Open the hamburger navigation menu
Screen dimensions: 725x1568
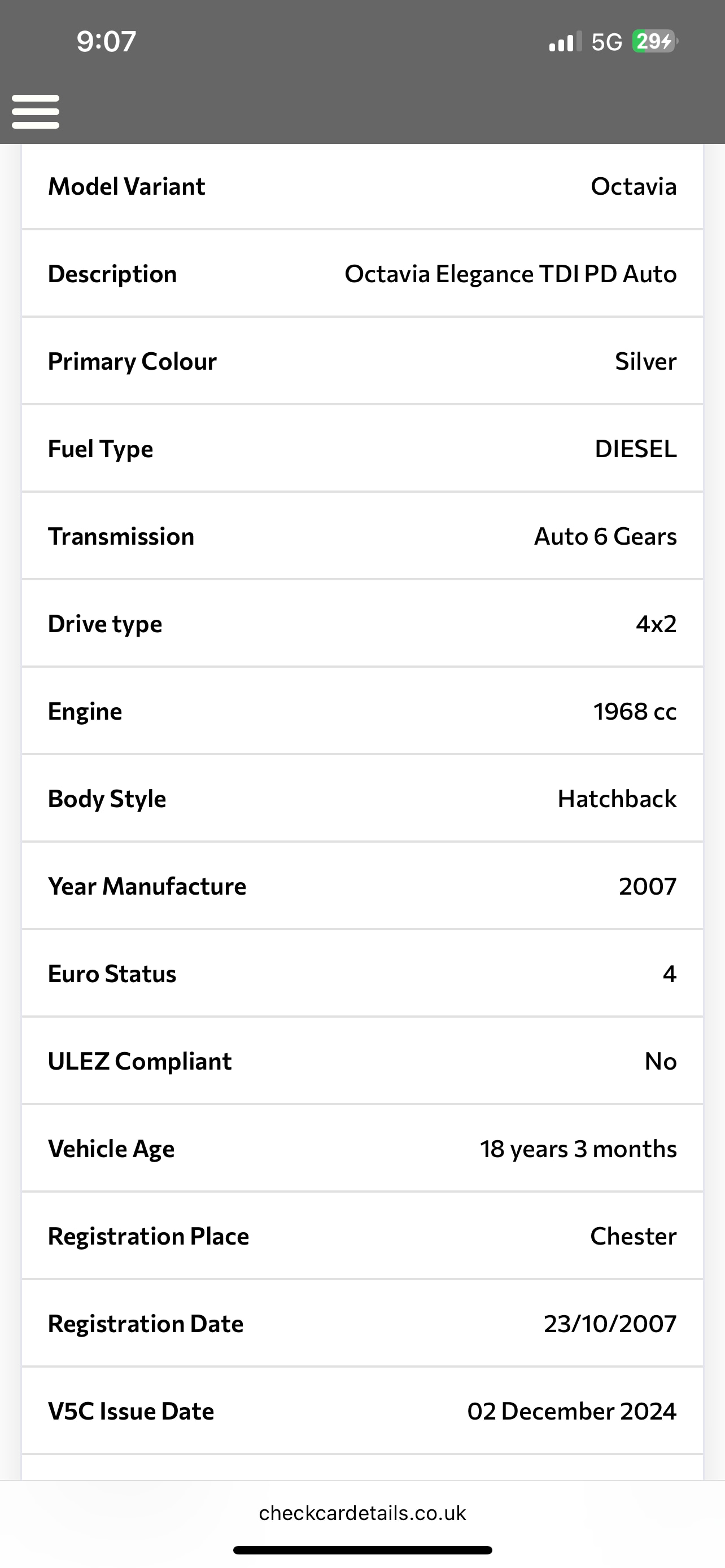pos(36,111)
